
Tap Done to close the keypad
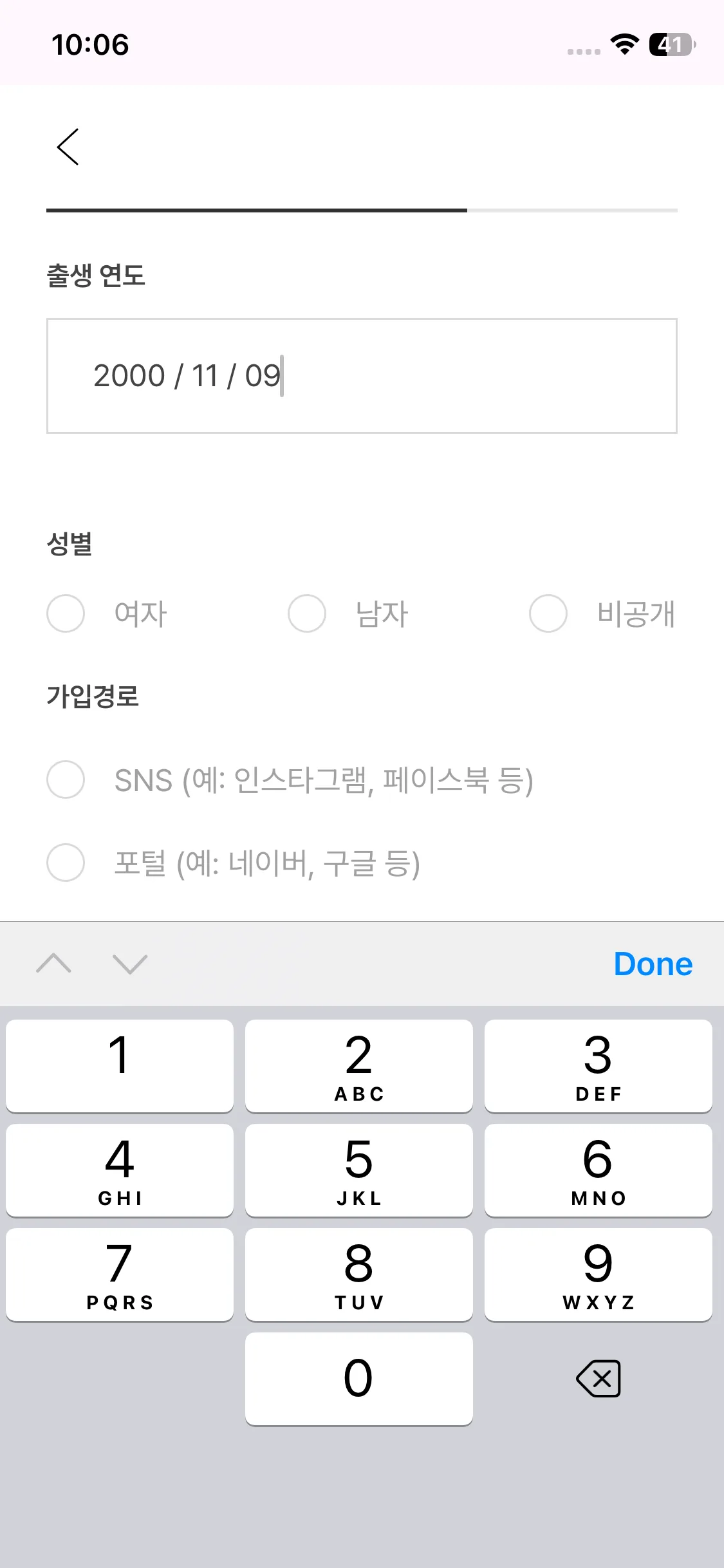(x=653, y=964)
